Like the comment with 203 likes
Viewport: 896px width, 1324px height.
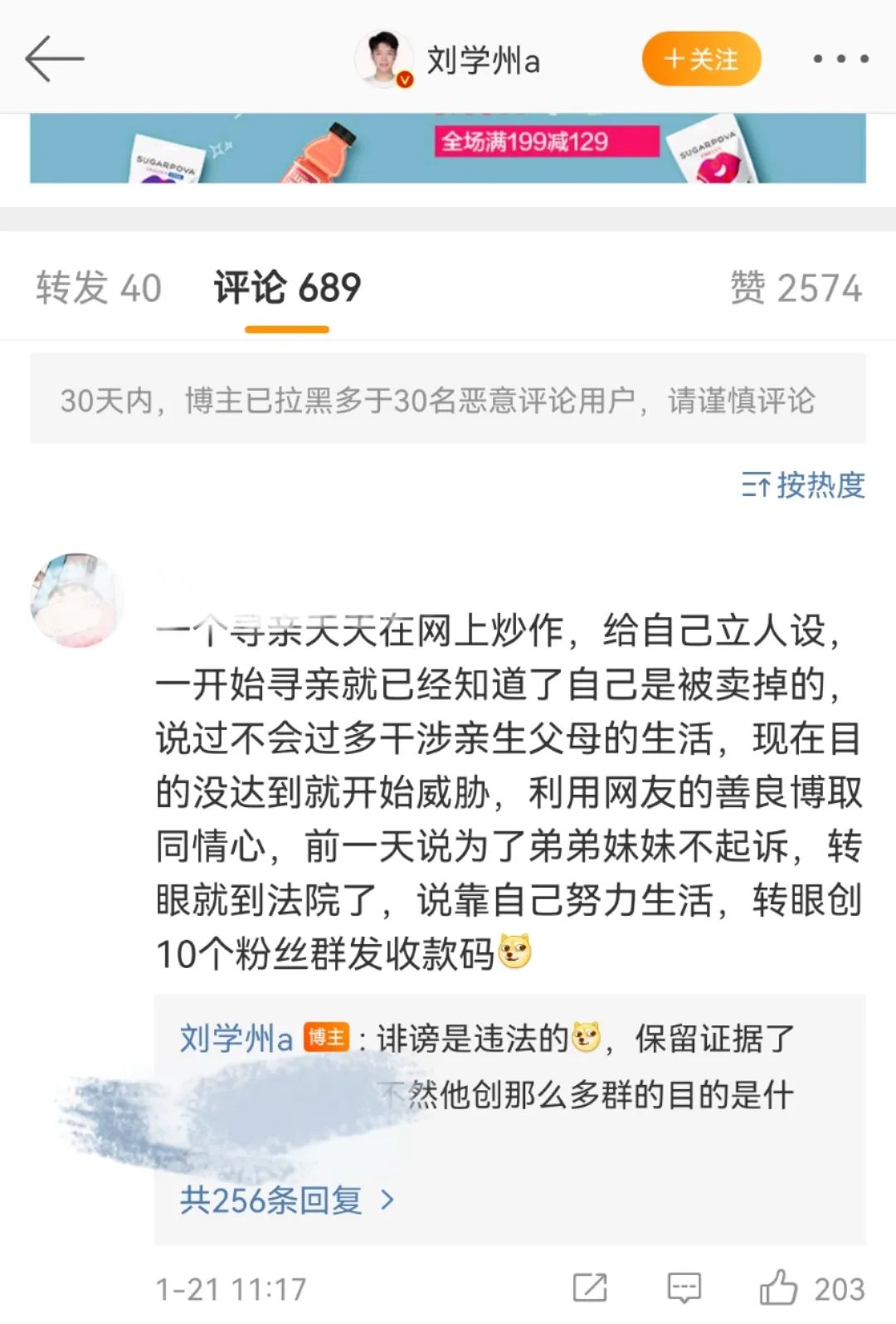click(778, 1287)
